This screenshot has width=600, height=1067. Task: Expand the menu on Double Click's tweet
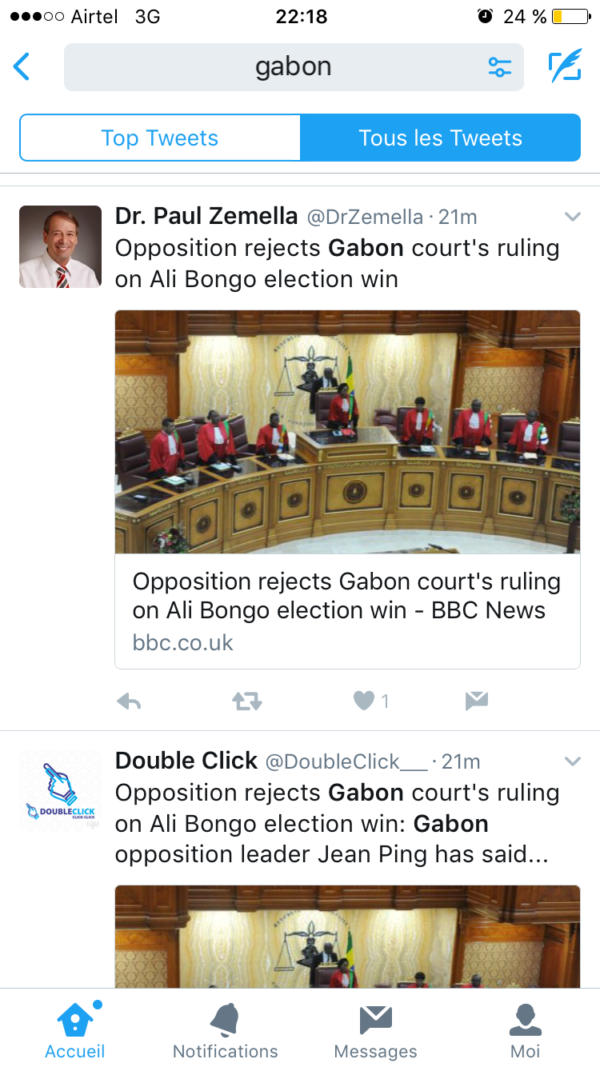click(573, 761)
